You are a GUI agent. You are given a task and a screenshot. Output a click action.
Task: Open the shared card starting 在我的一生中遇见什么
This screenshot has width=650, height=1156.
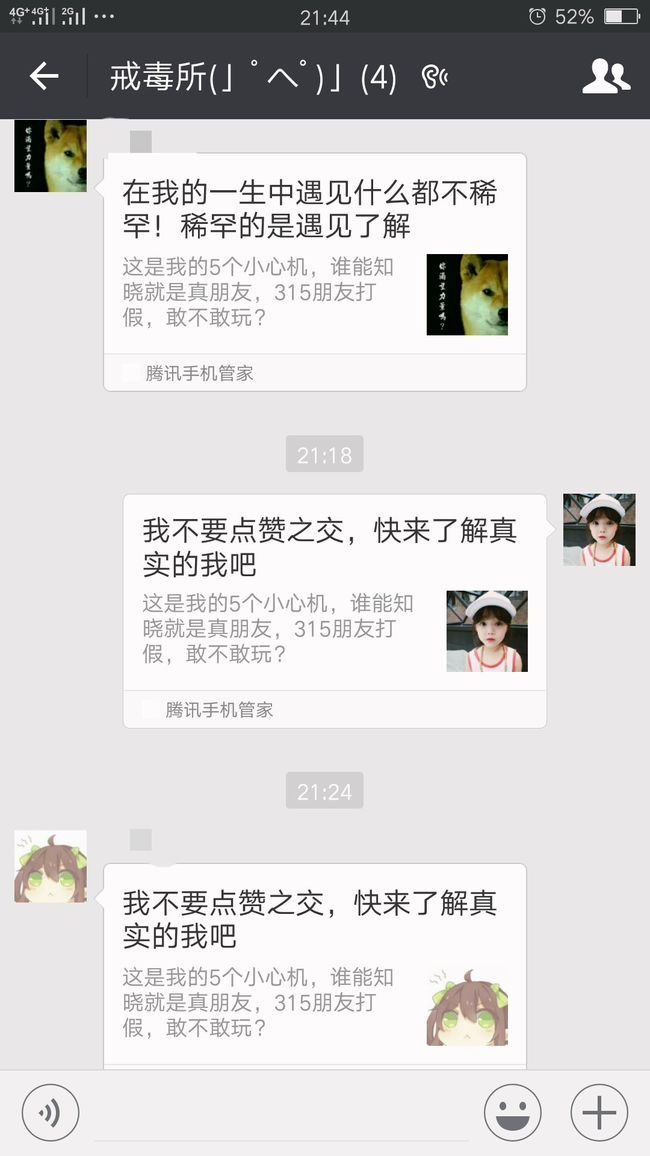pyautogui.click(x=315, y=272)
